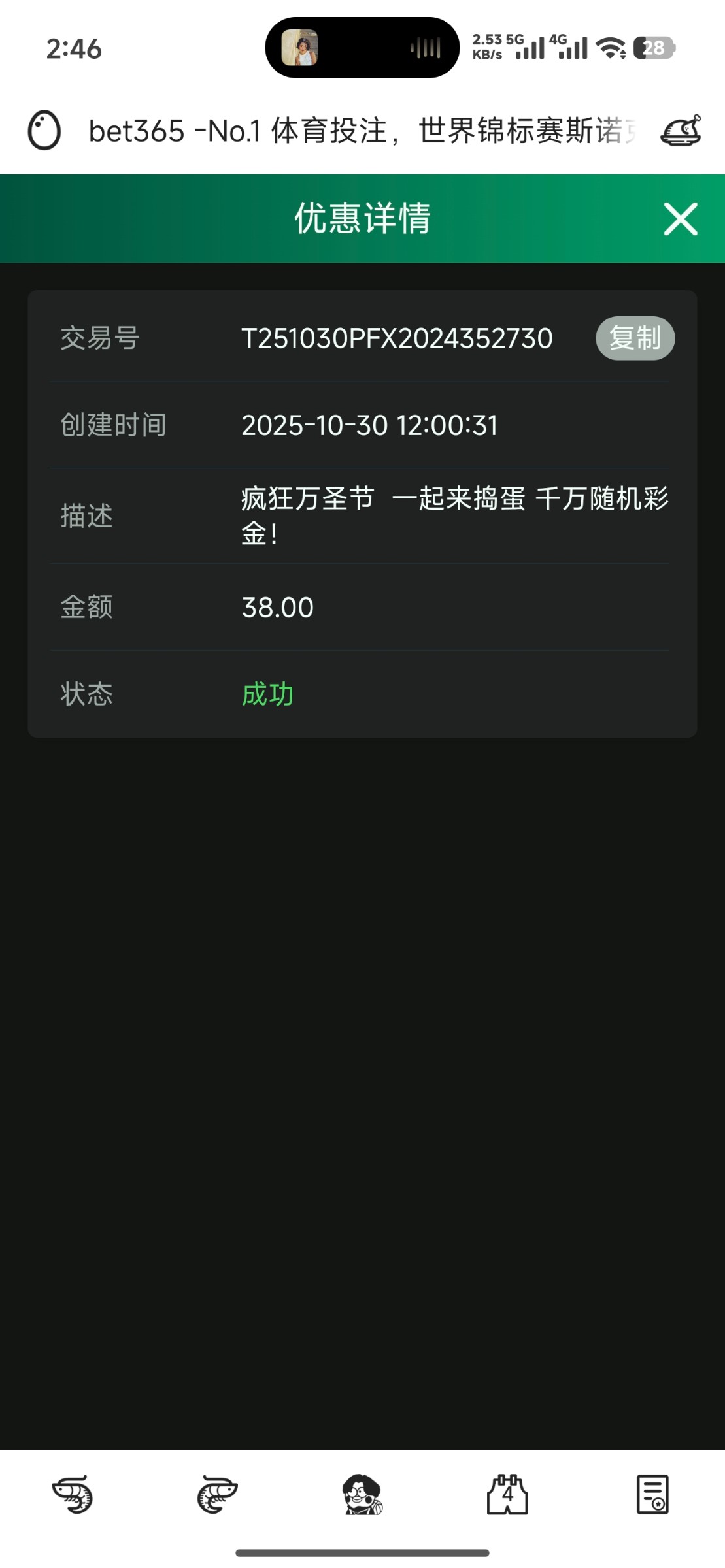The width and height of the screenshot is (725, 1568).
Task: Open the egg icon beside the address bar
Action: pos(44,131)
